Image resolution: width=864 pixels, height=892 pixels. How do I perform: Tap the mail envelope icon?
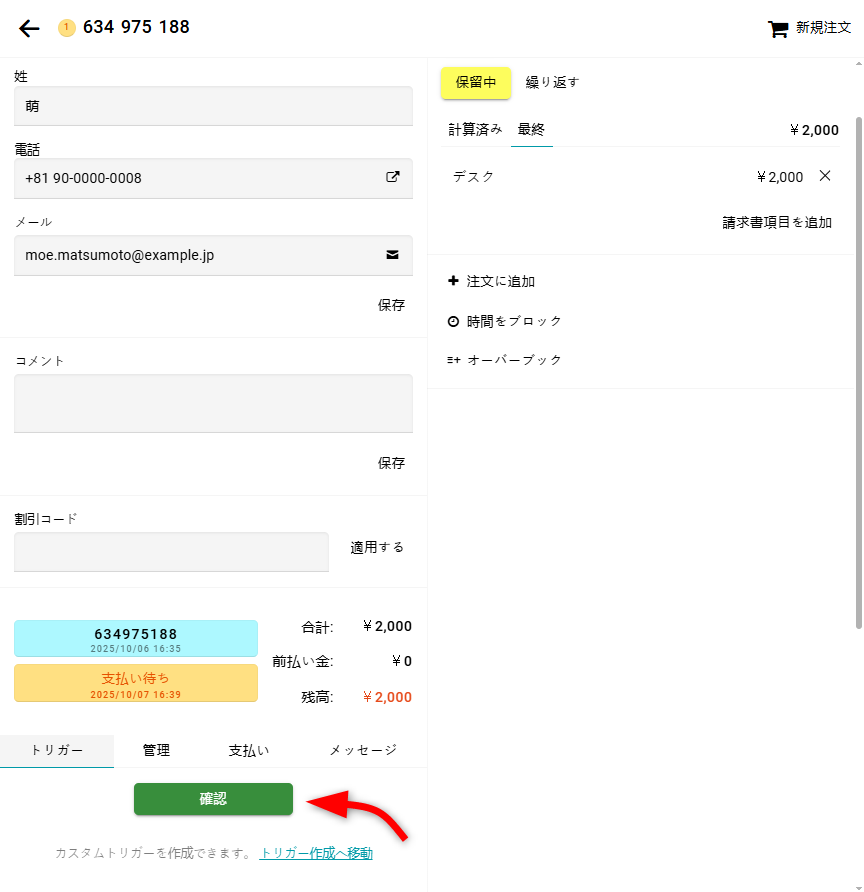point(393,255)
